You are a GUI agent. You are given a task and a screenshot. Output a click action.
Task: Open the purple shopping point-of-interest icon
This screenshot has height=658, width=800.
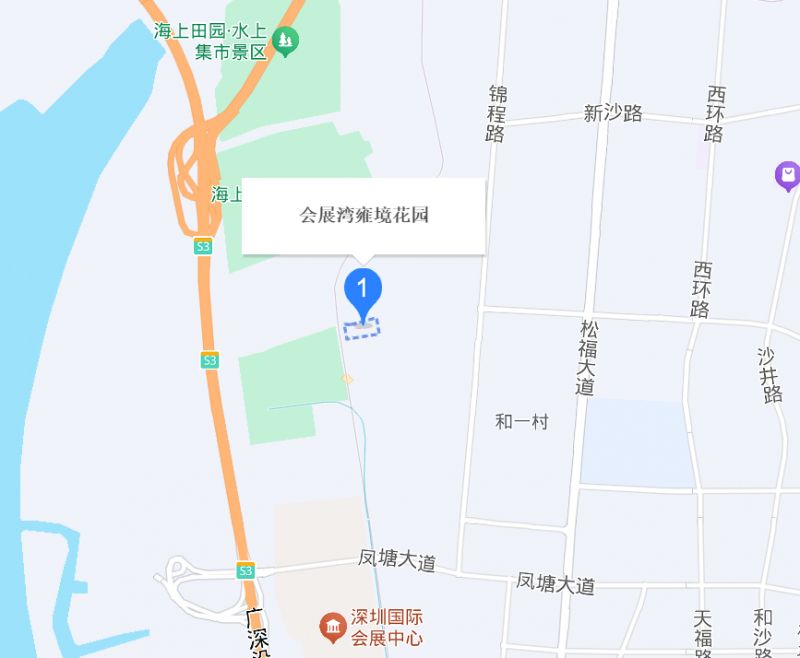click(788, 177)
